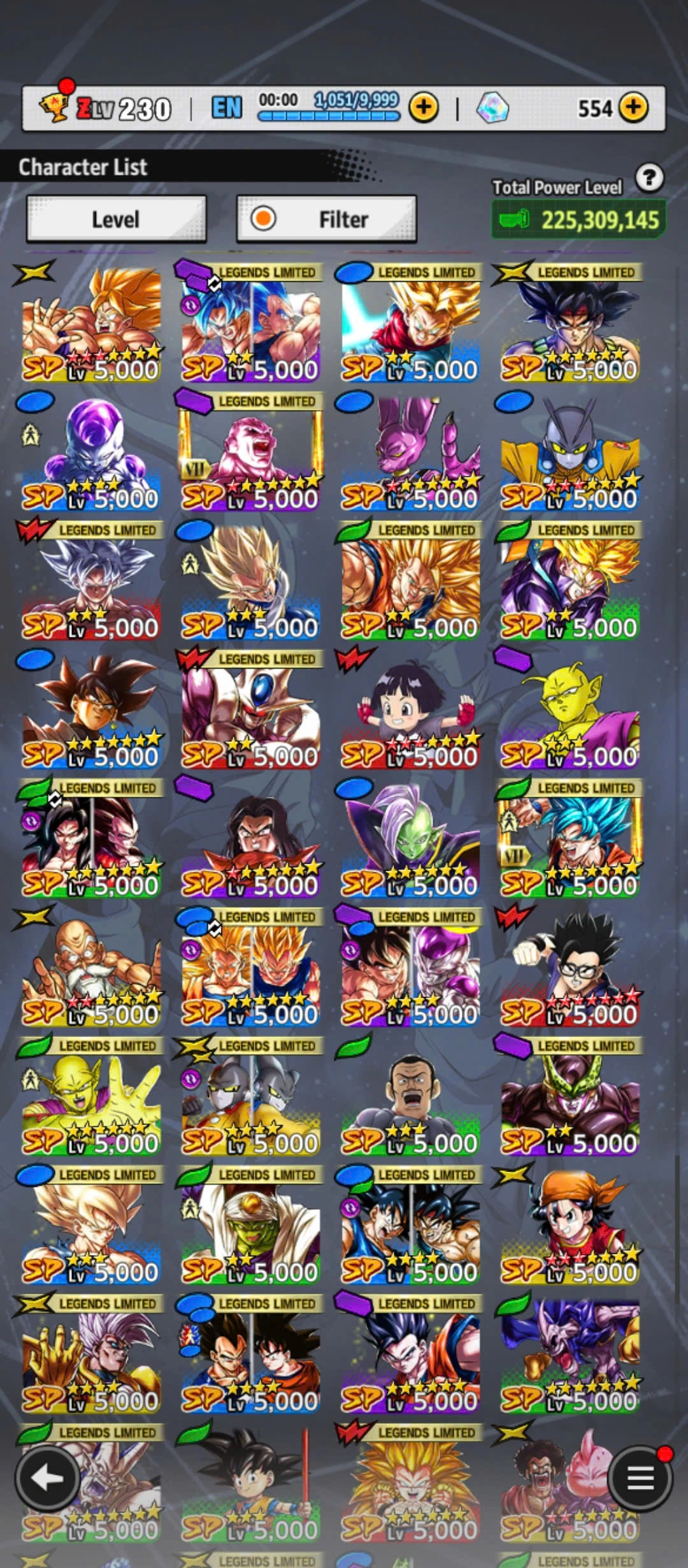This screenshot has width=688, height=1568.
Task: Select the Beerus character card
Action: pyautogui.click(x=410, y=454)
